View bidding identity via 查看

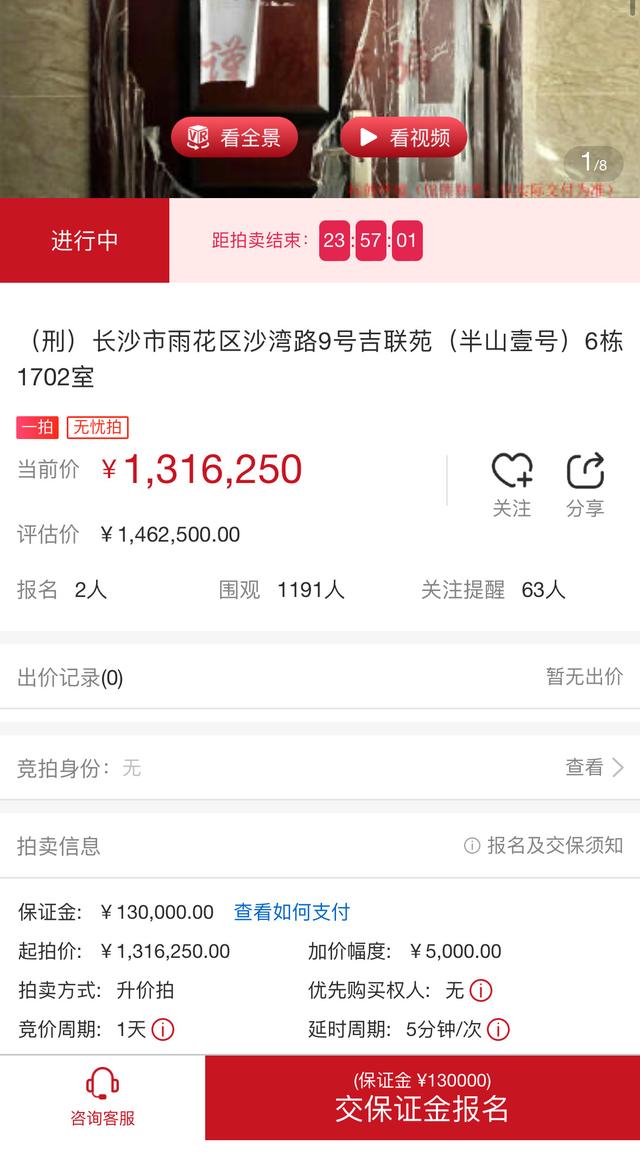594,767
